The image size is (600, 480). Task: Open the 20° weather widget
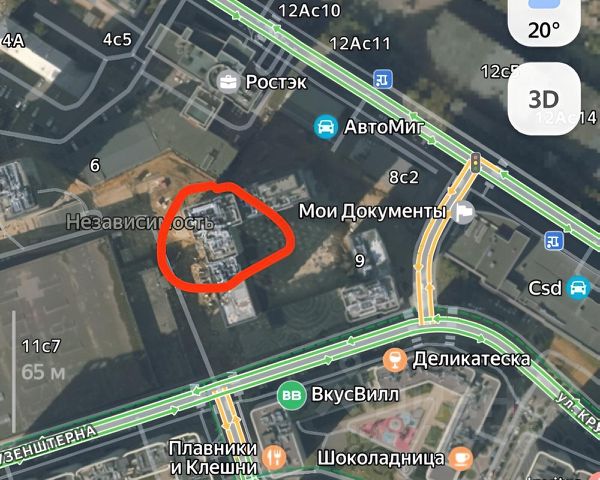coord(543,24)
